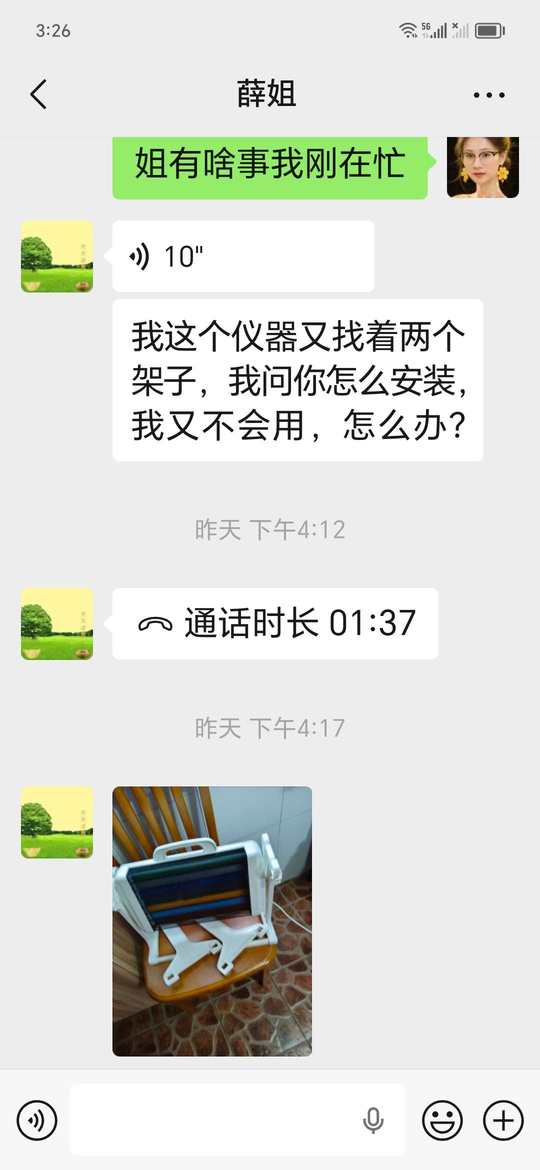Open 薛姐's avatar beside the voice message

(x=57, y=257)
